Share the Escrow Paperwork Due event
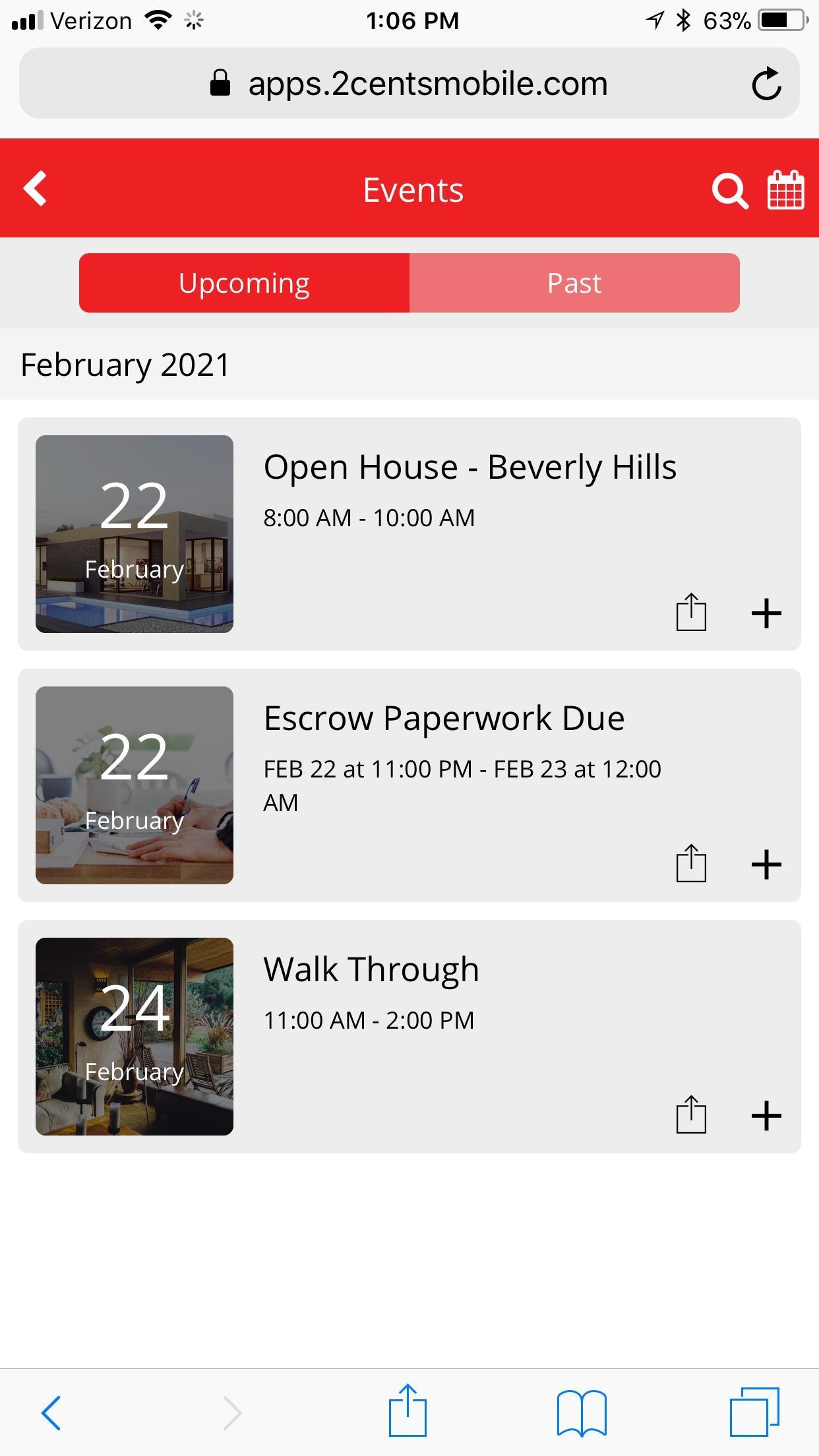The width and height of the screenshot is (819, 1456). [691, 864]
